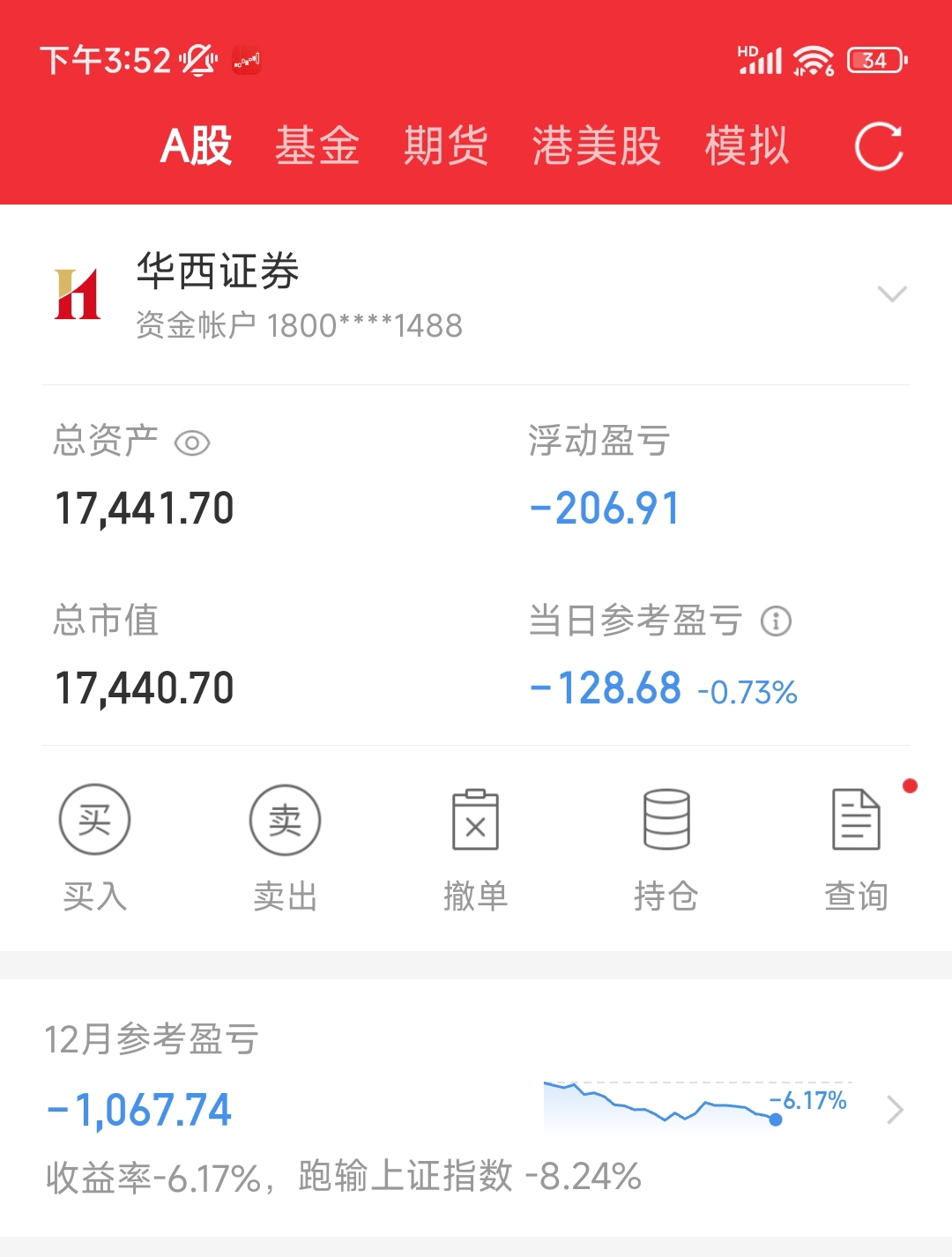Expand the 华西证券 account selector
This screenshot has height=1257, width=952.
tap(892, 294)
